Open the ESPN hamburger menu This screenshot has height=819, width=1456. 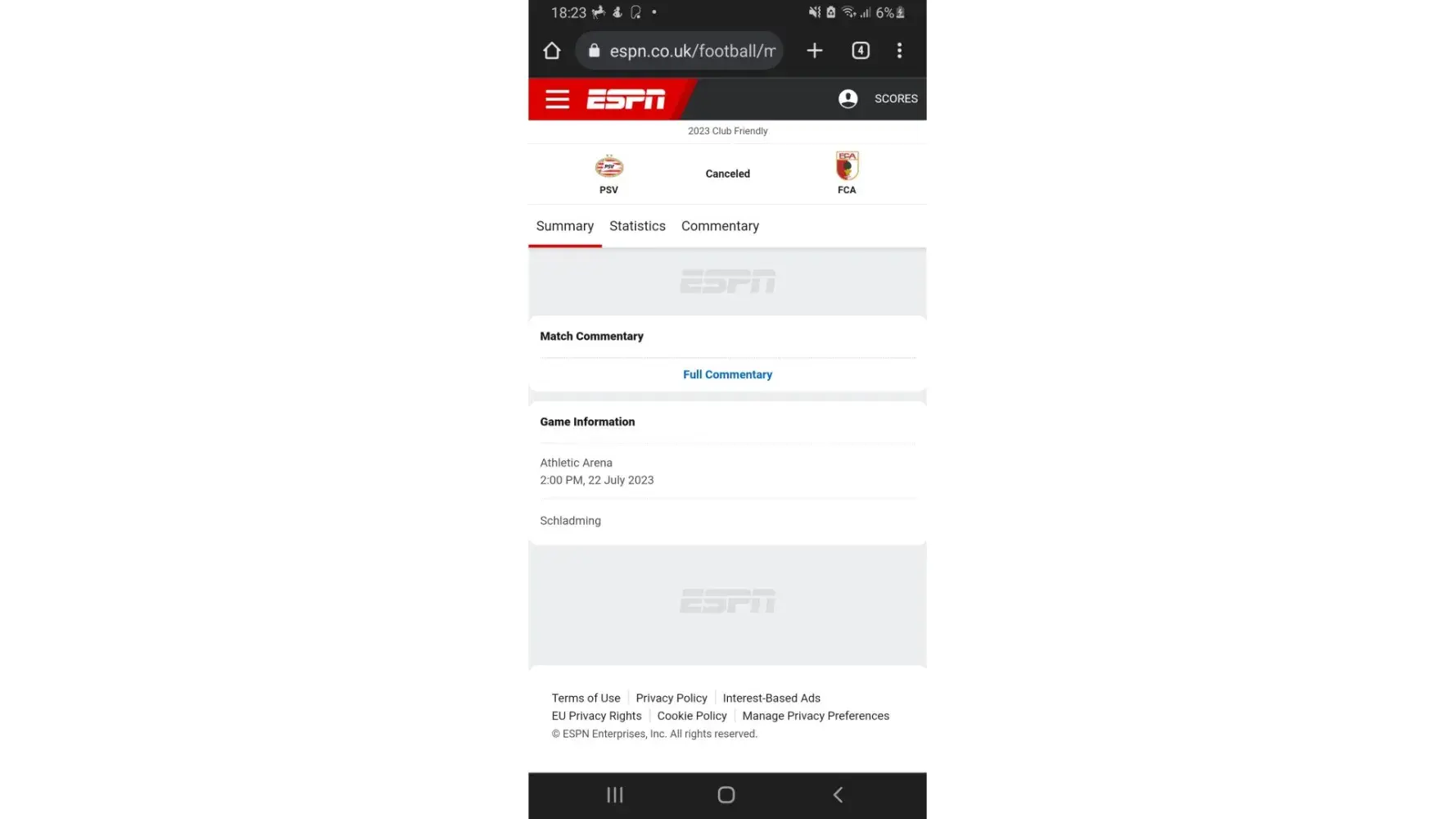pyautogui.click(x=557, y=99)
